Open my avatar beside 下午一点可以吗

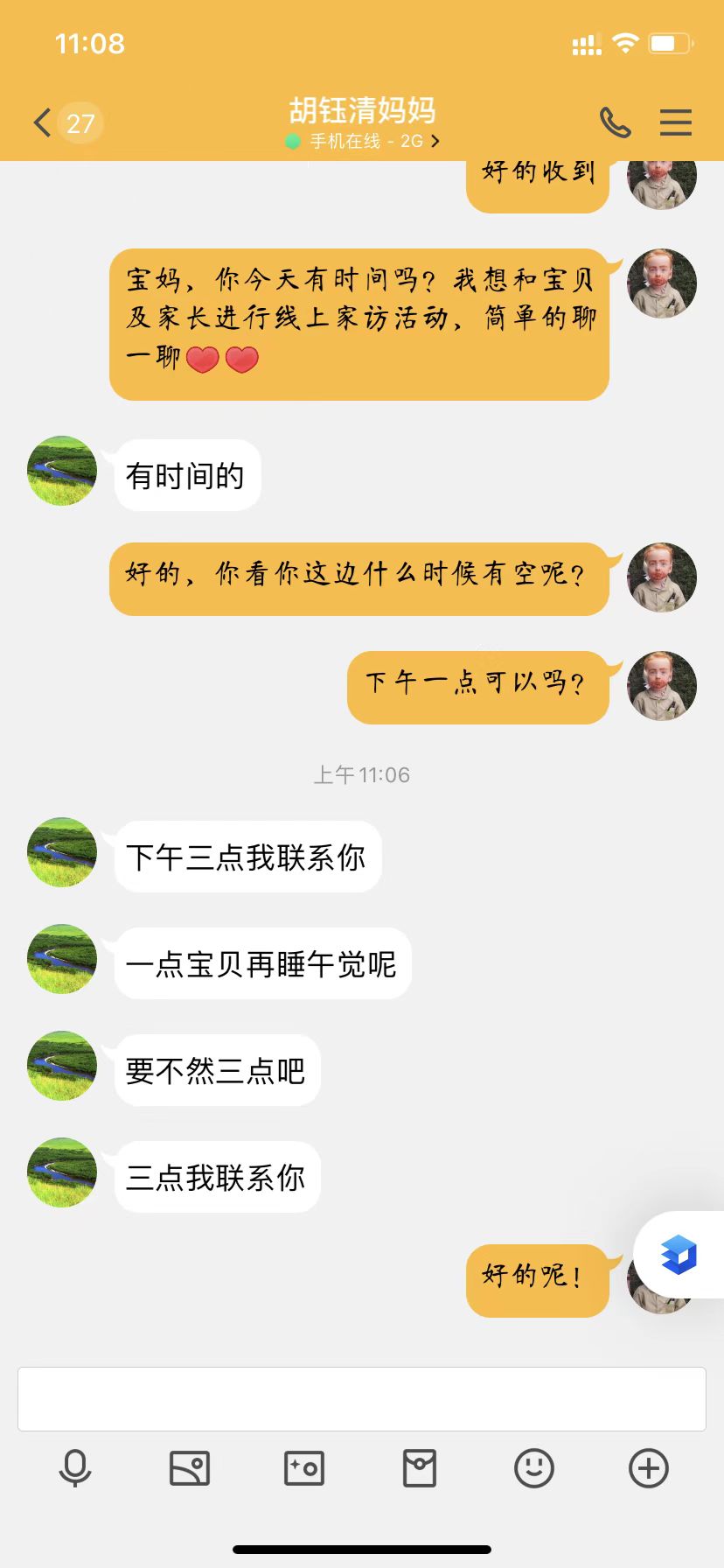662,686
